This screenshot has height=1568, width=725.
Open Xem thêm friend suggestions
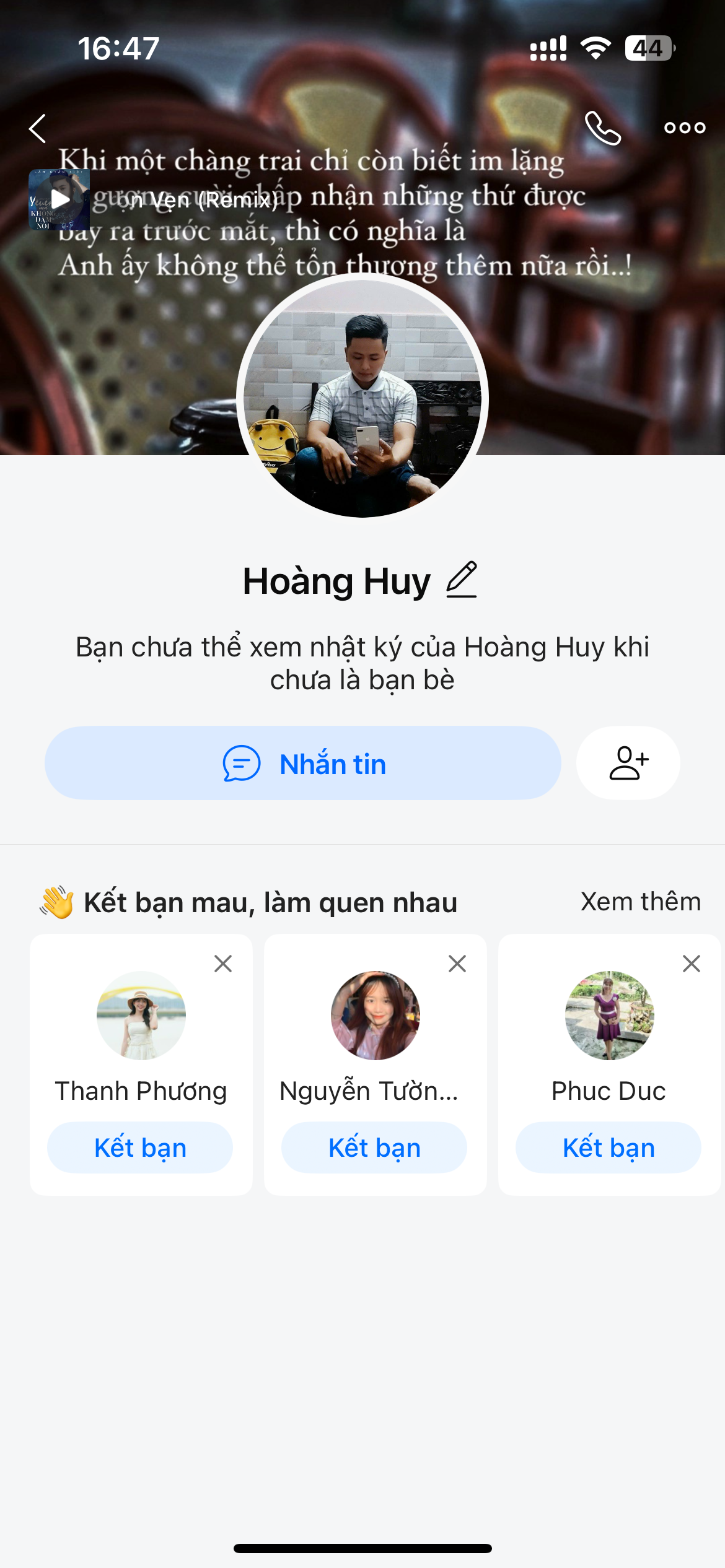coord(640,902)
